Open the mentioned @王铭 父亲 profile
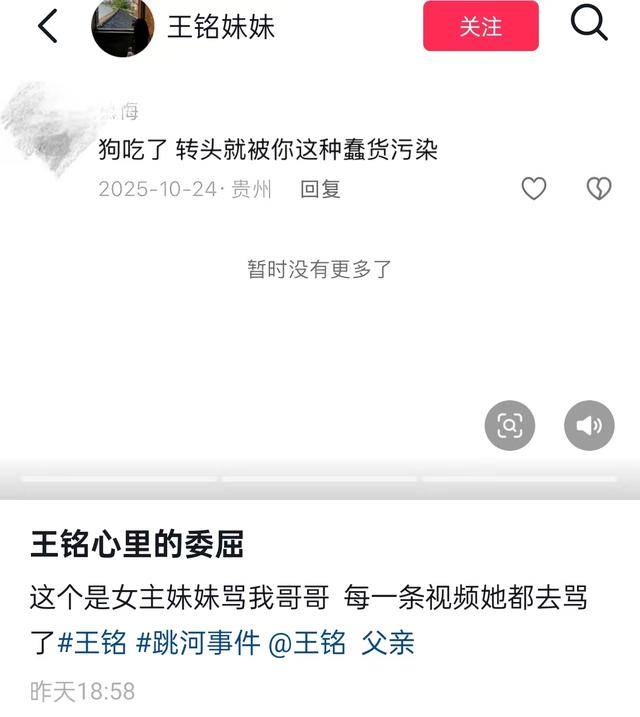This screenshot has width=640, height=717. 341,642
